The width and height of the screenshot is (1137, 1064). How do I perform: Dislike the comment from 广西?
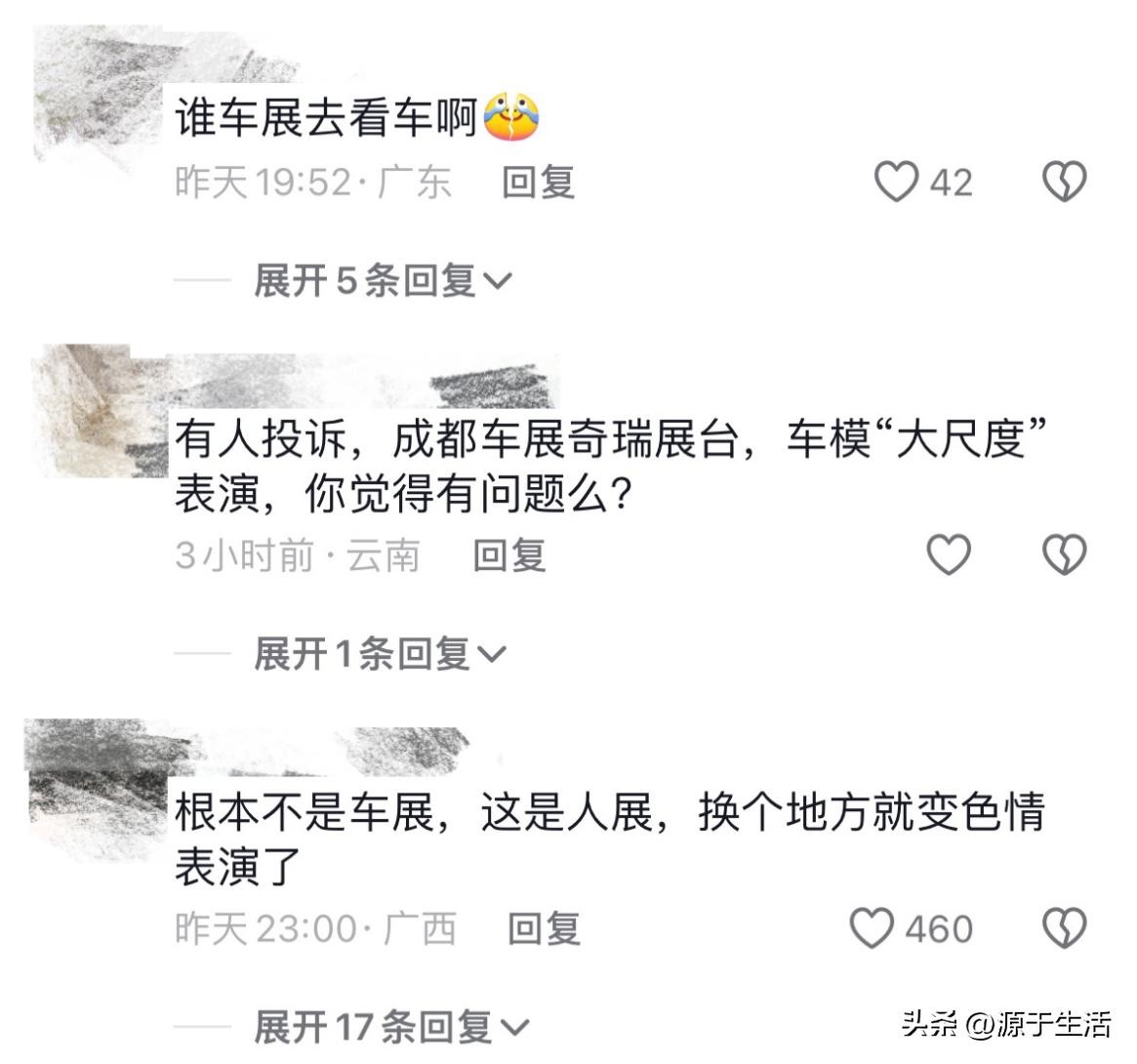coord(1064,927)
